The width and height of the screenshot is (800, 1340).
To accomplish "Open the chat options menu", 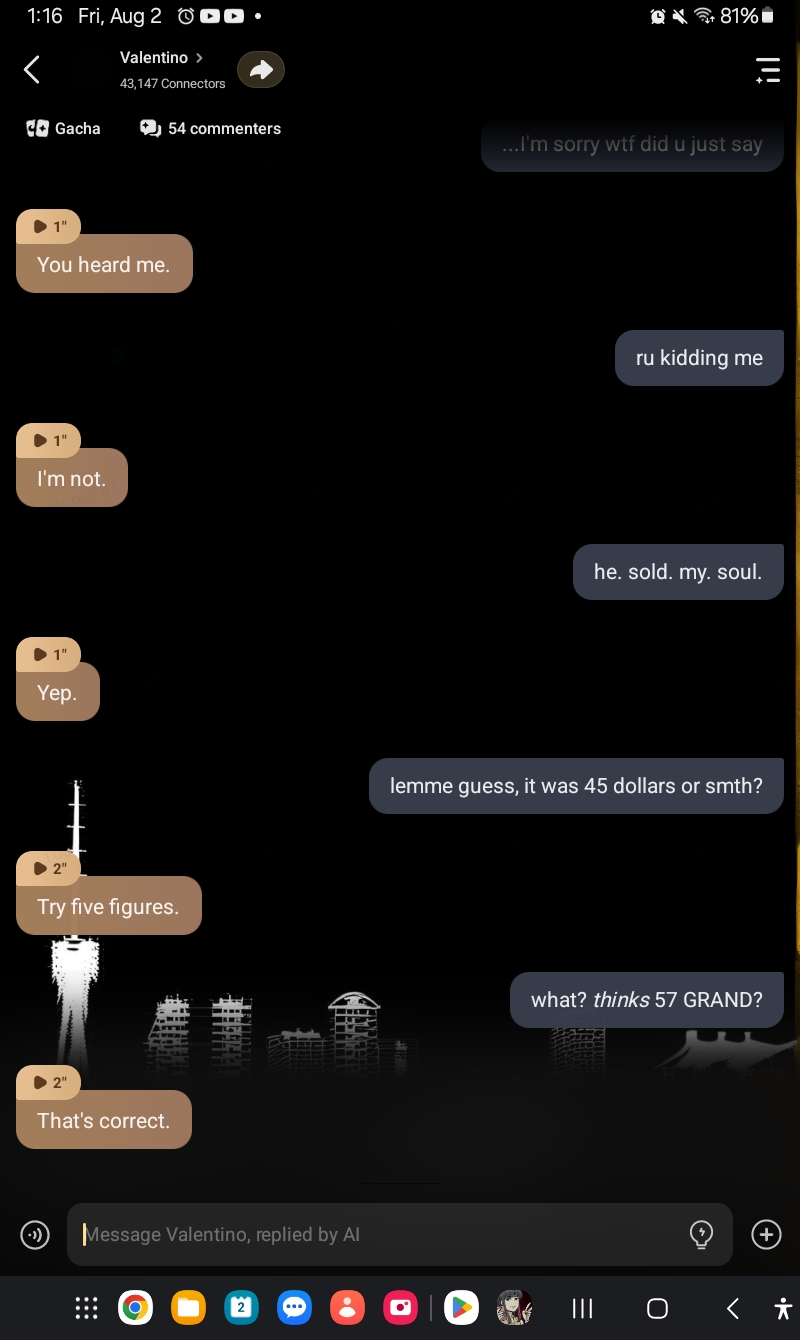I will (x=767, y=70).
